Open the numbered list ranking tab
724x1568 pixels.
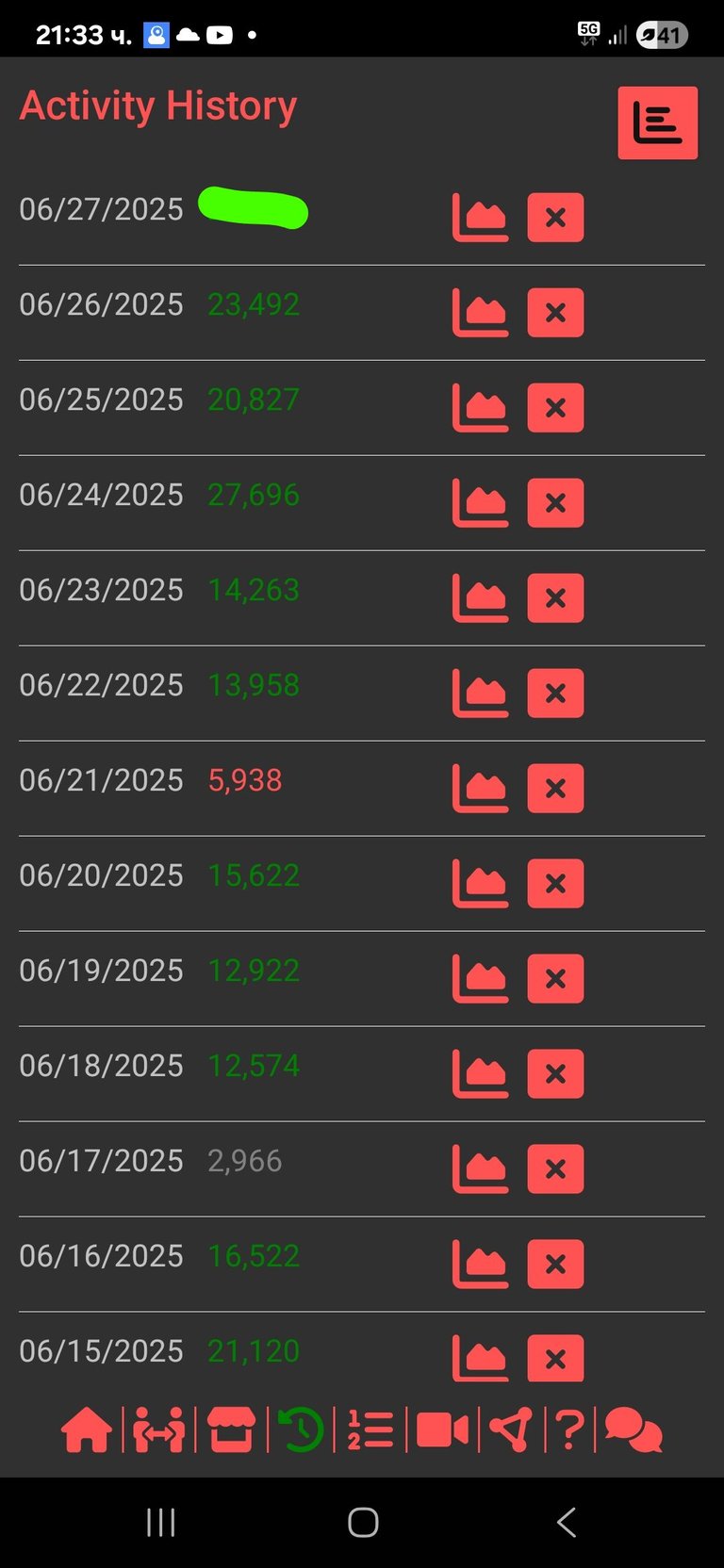370,1430
